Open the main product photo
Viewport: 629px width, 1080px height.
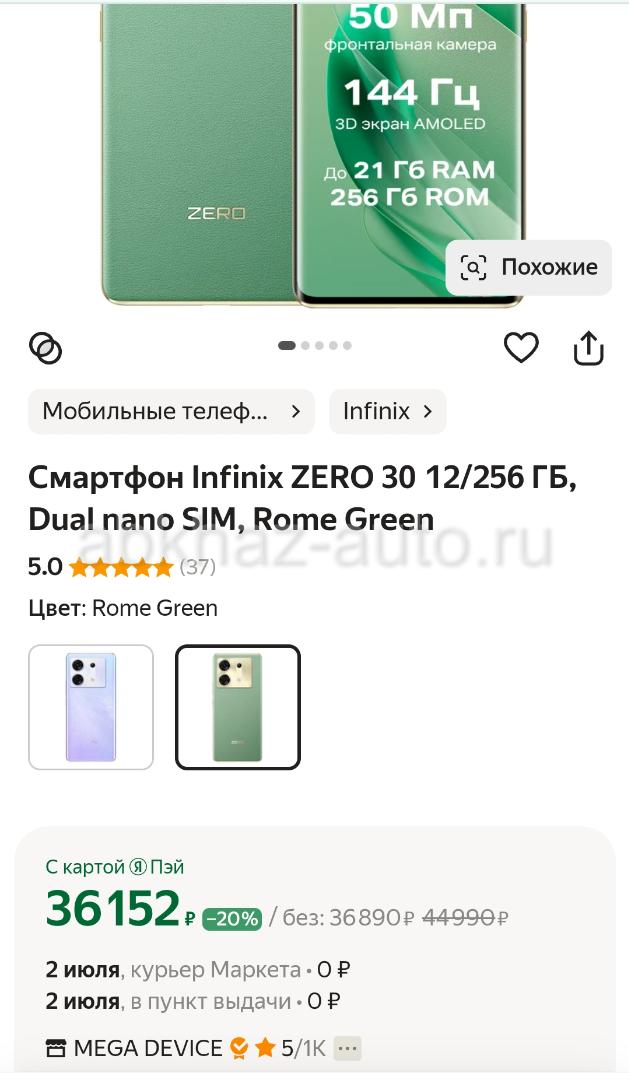[313, 153]
